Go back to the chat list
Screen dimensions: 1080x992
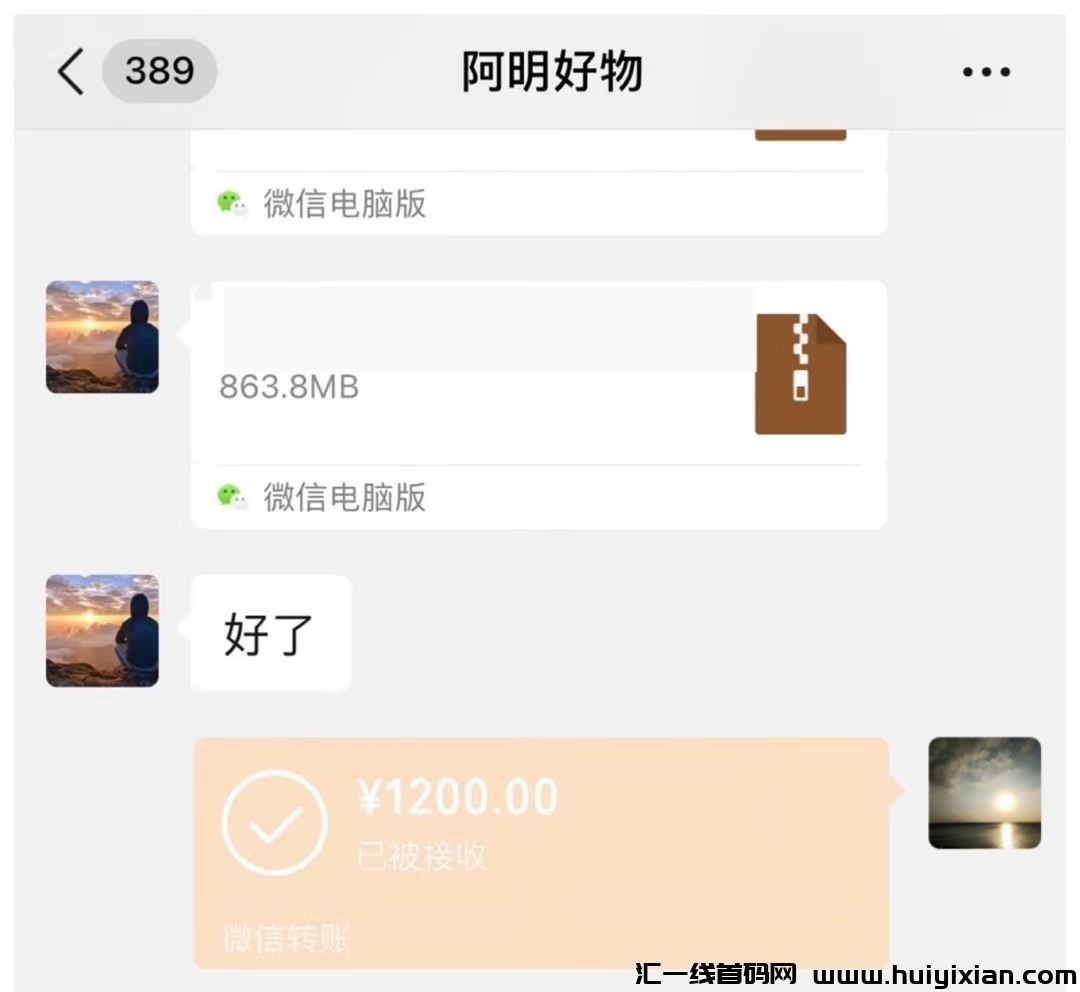pos(72,72)
